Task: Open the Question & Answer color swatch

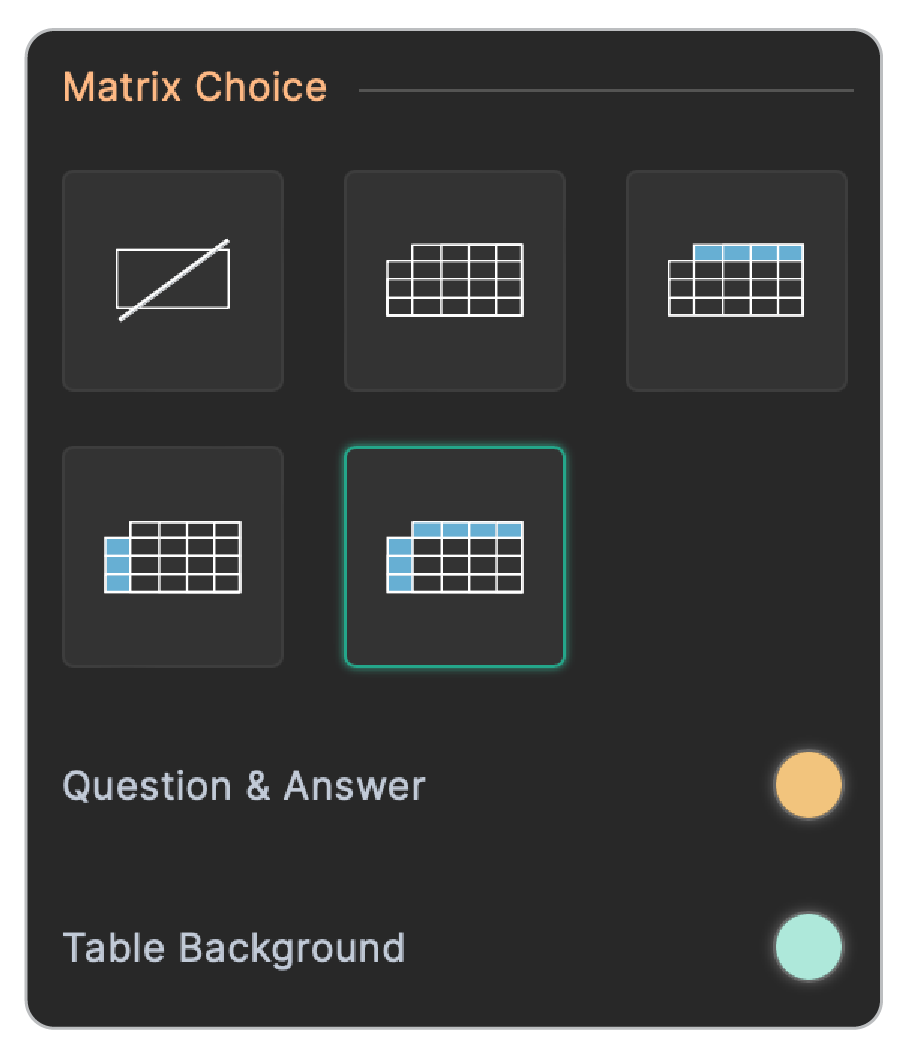Action: coord(808,786)
